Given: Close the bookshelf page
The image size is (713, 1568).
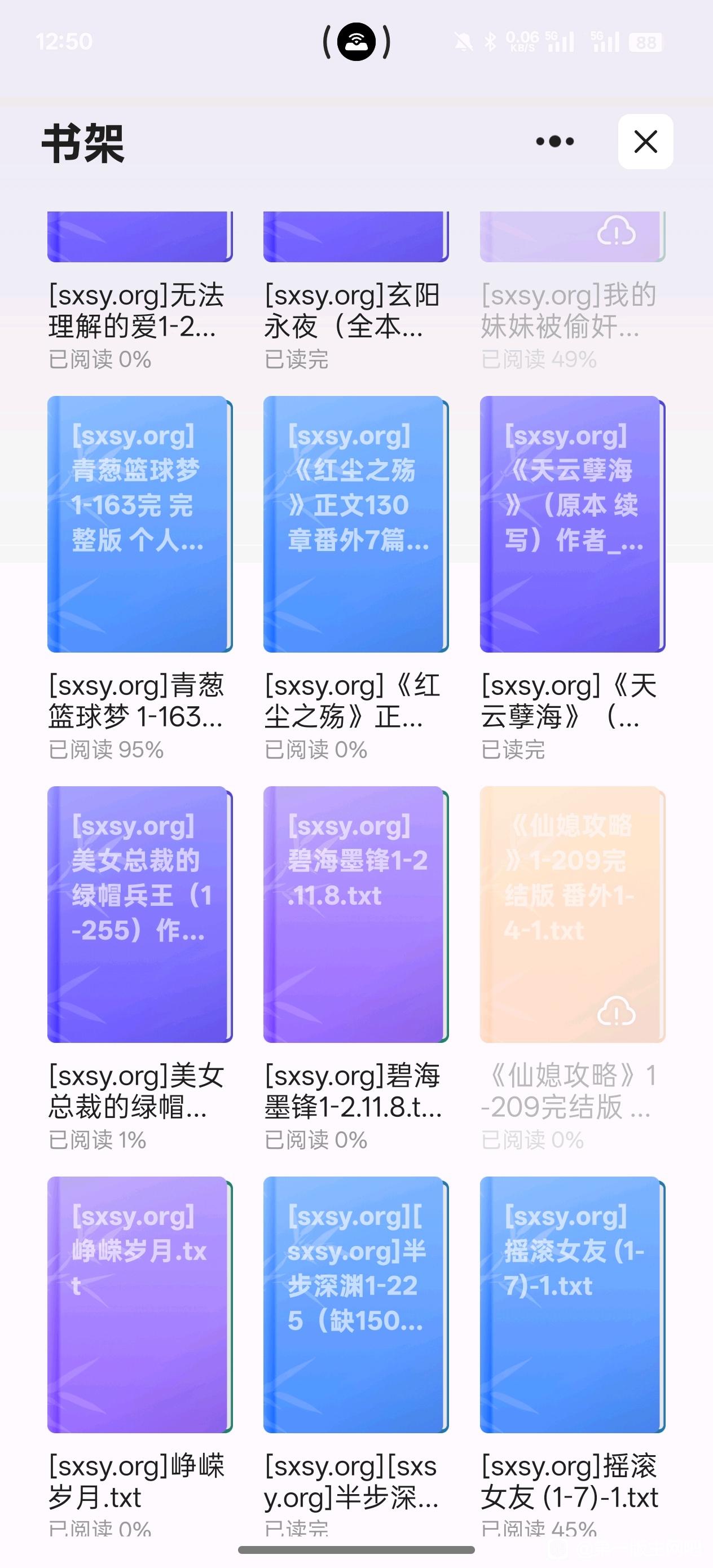Looking at the screenshot, I should coord(645,141).
